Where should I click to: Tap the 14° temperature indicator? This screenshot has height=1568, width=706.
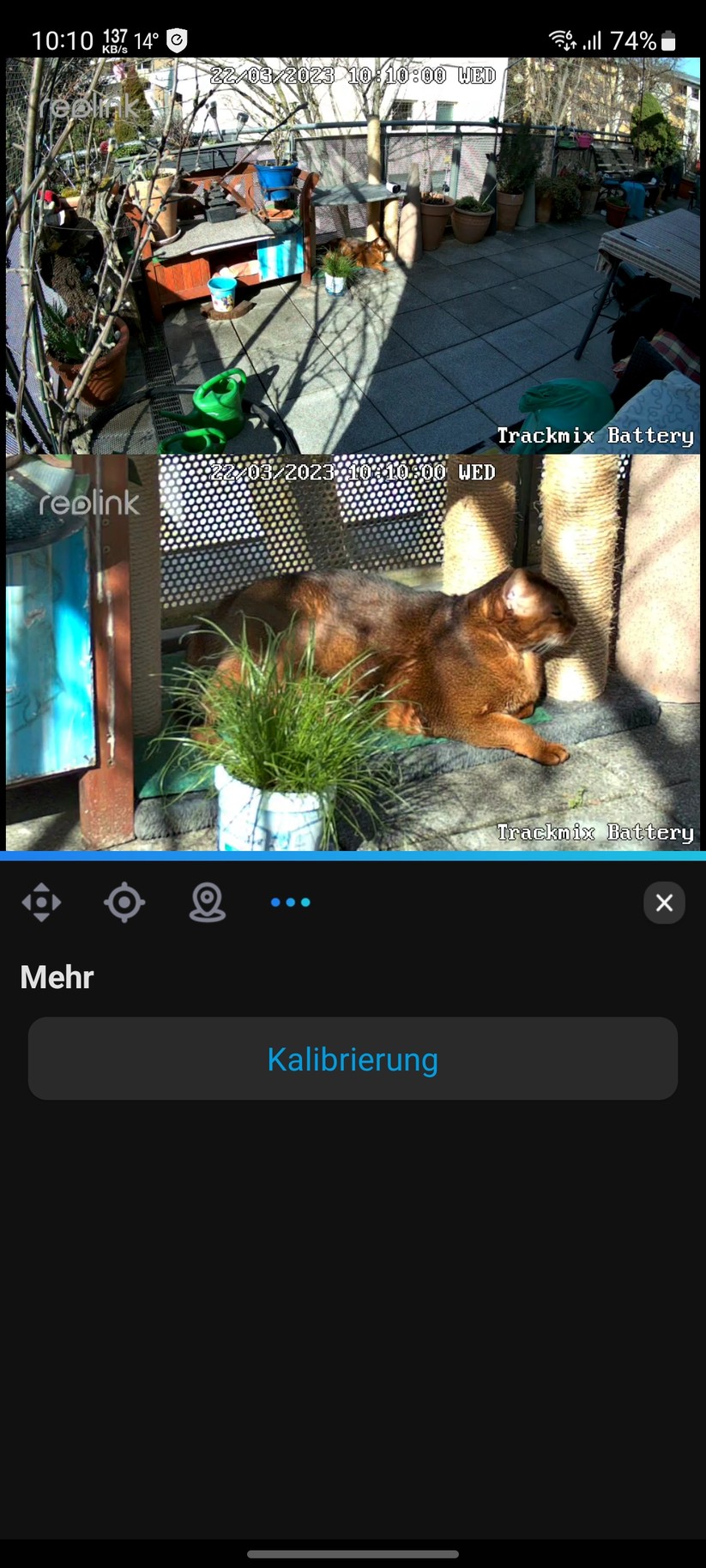click(148, 39)
